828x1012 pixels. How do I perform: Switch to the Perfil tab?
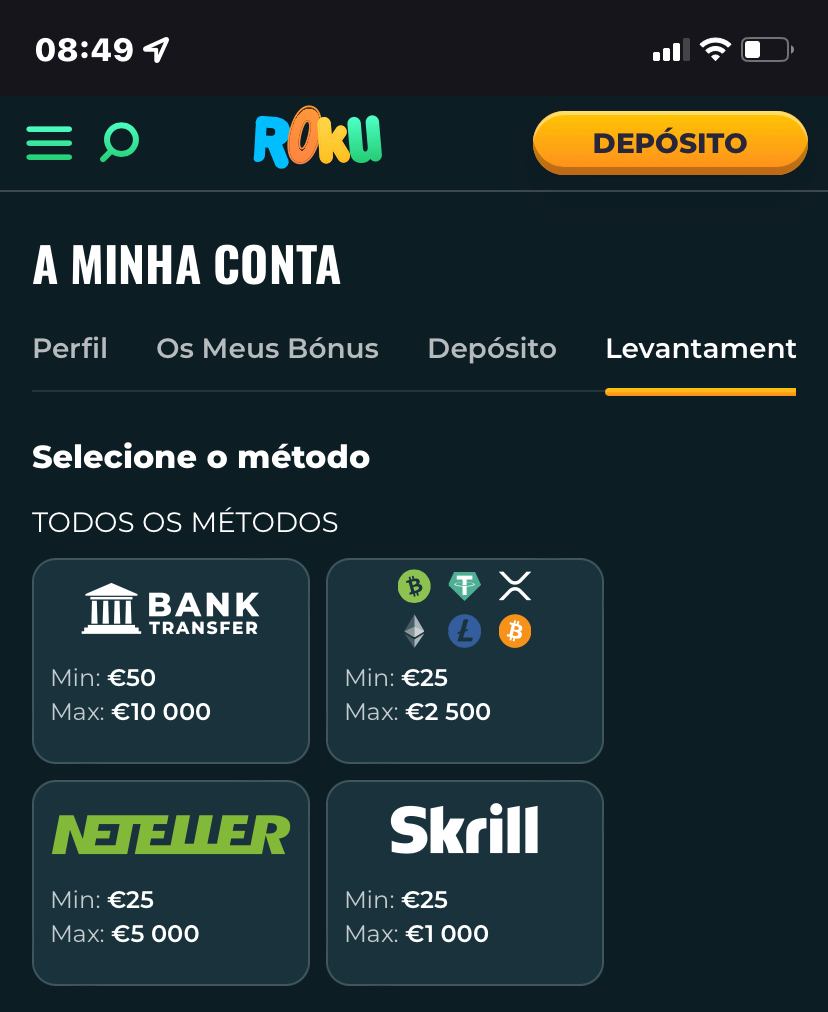70,349
